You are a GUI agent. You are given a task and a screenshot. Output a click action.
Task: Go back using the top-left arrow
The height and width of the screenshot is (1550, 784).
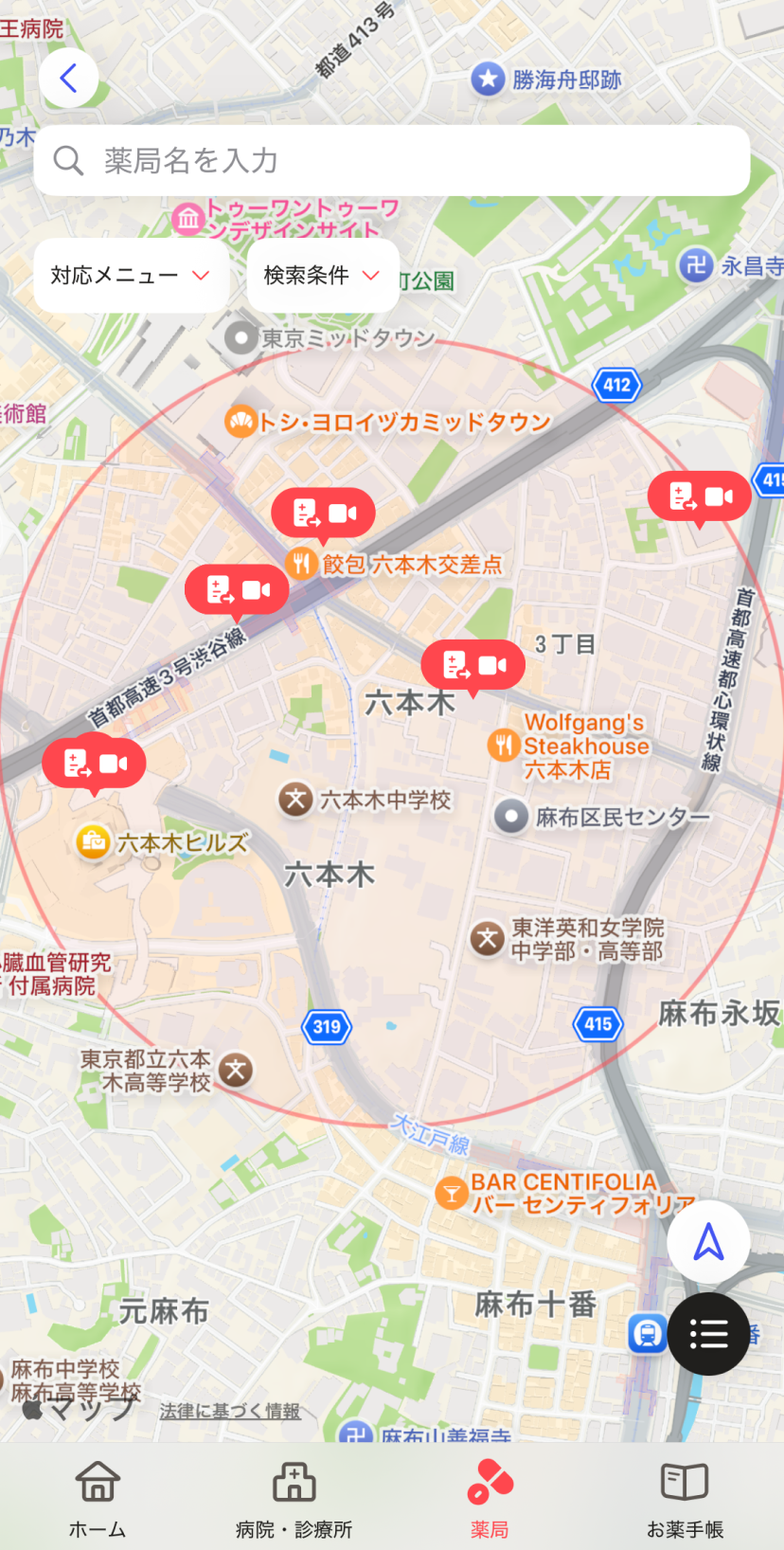68,78
